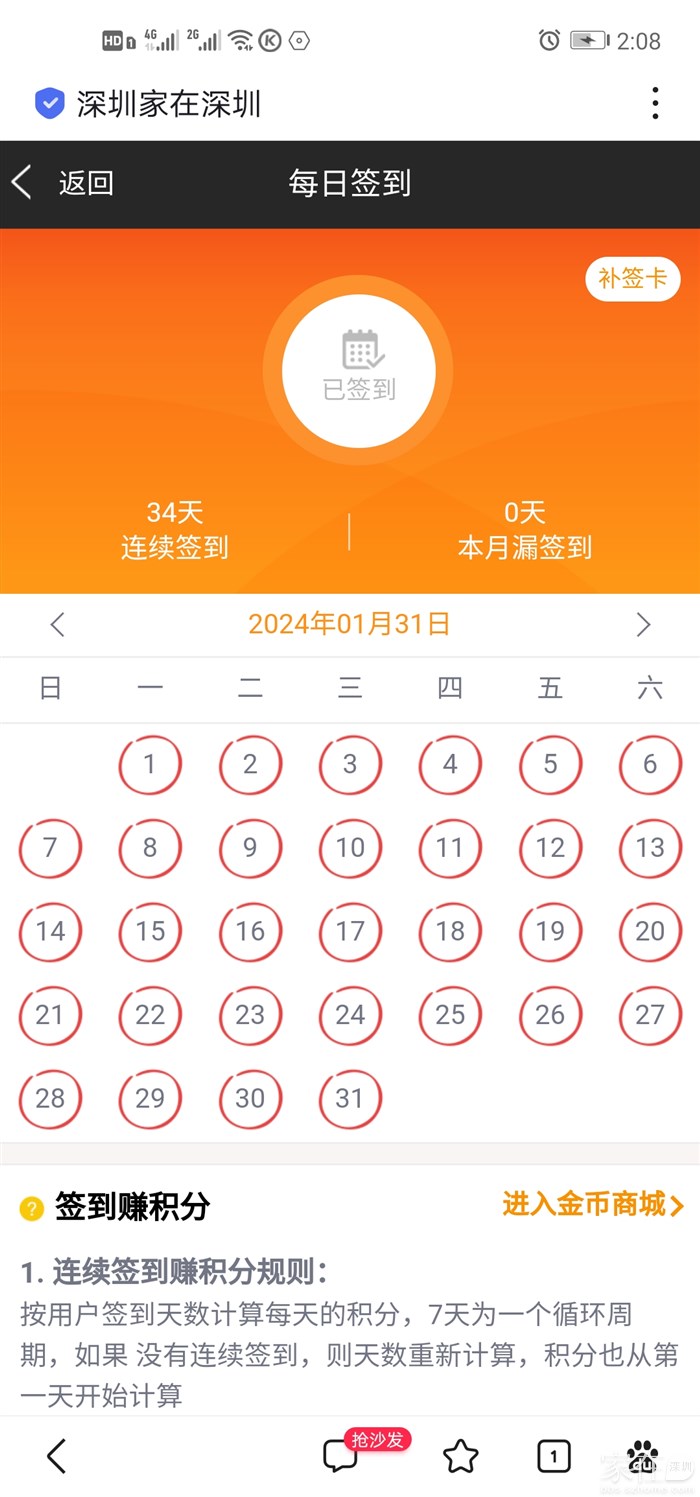The height and width of the screenshot is (1497, 700).
Task: Open the 进入金币商城 link
Action: (592, 1205)
